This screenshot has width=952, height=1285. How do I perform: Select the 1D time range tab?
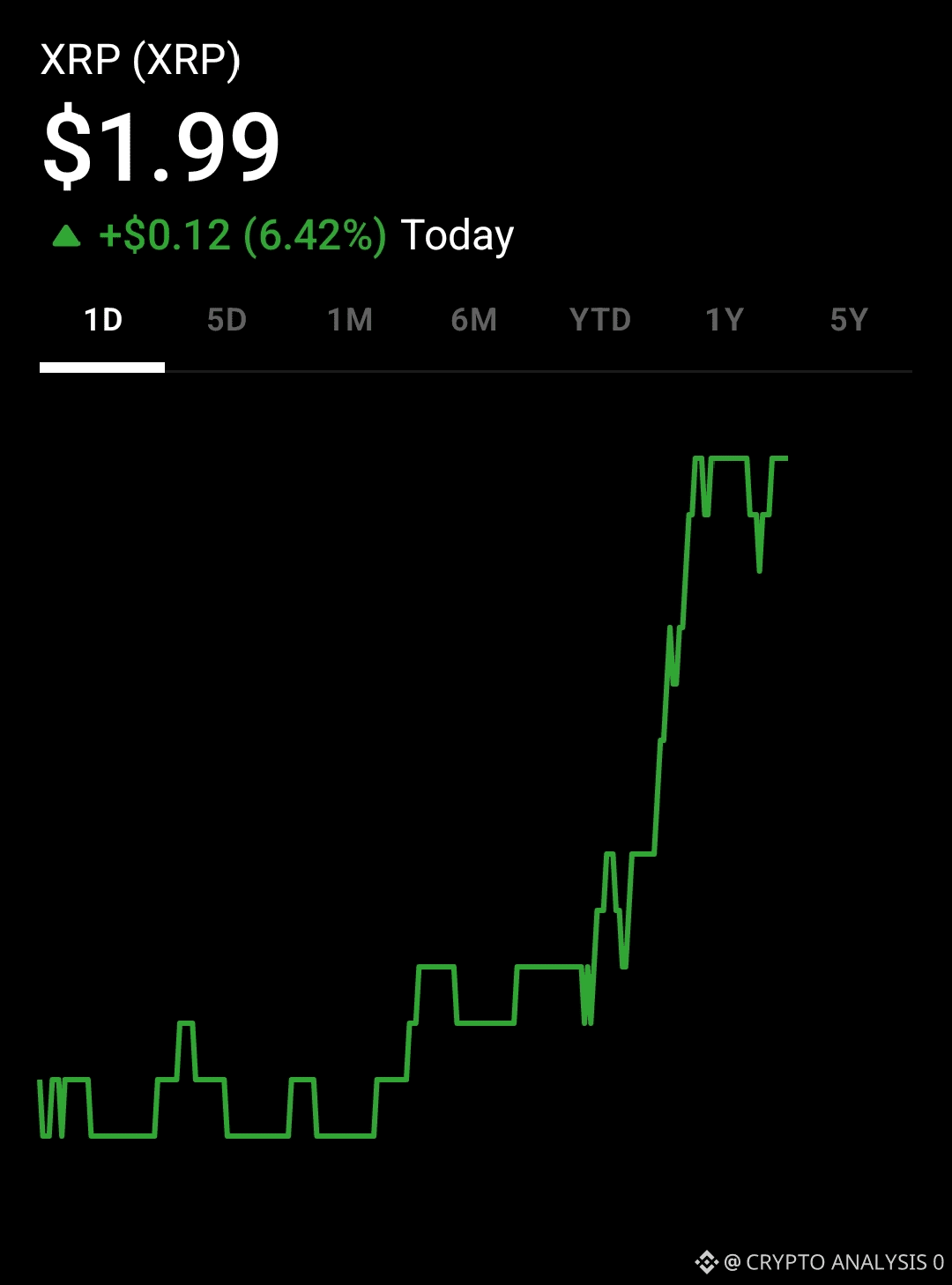103,320
